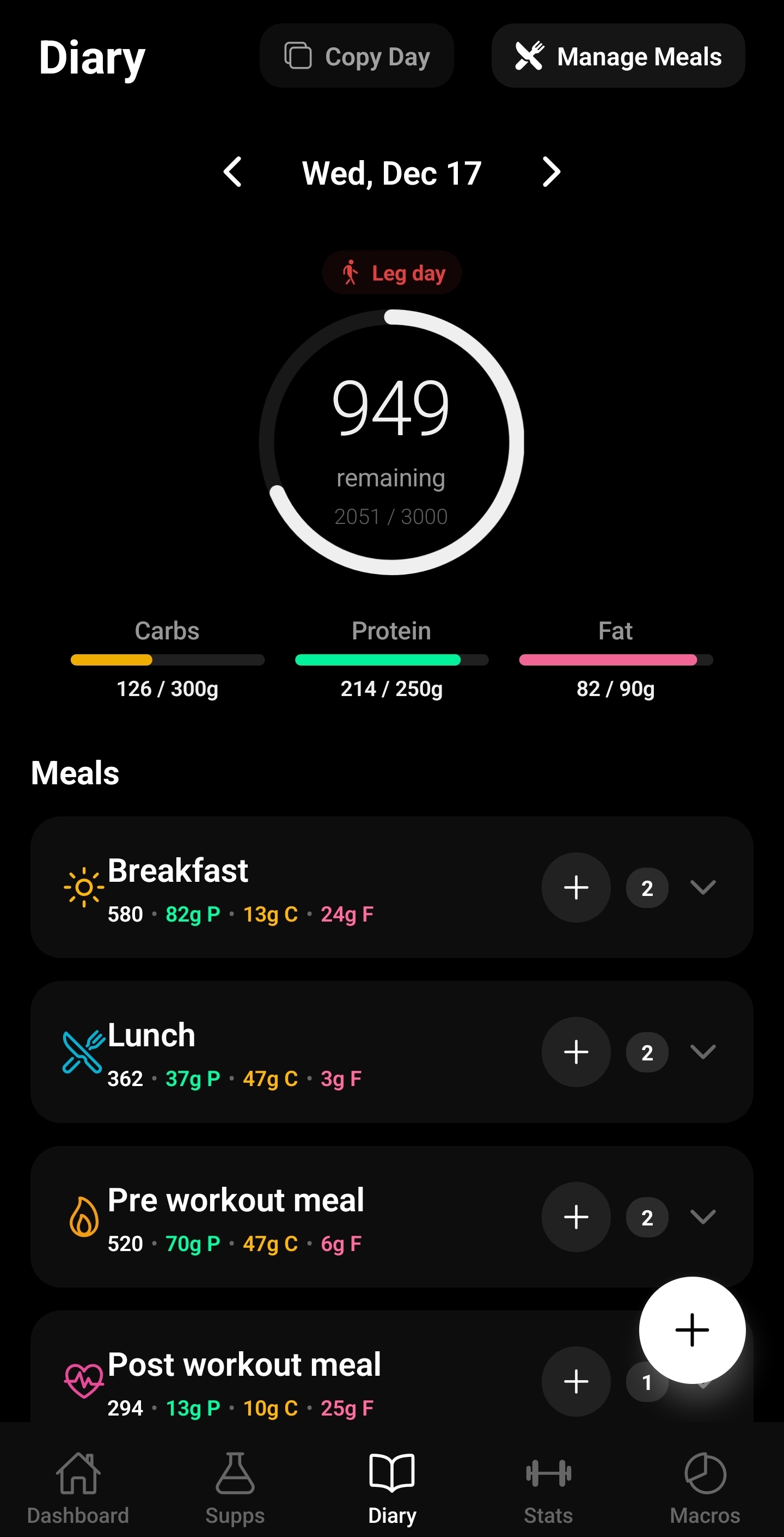Tap the Lunch entry counter badge

(x=647, y=1052)
